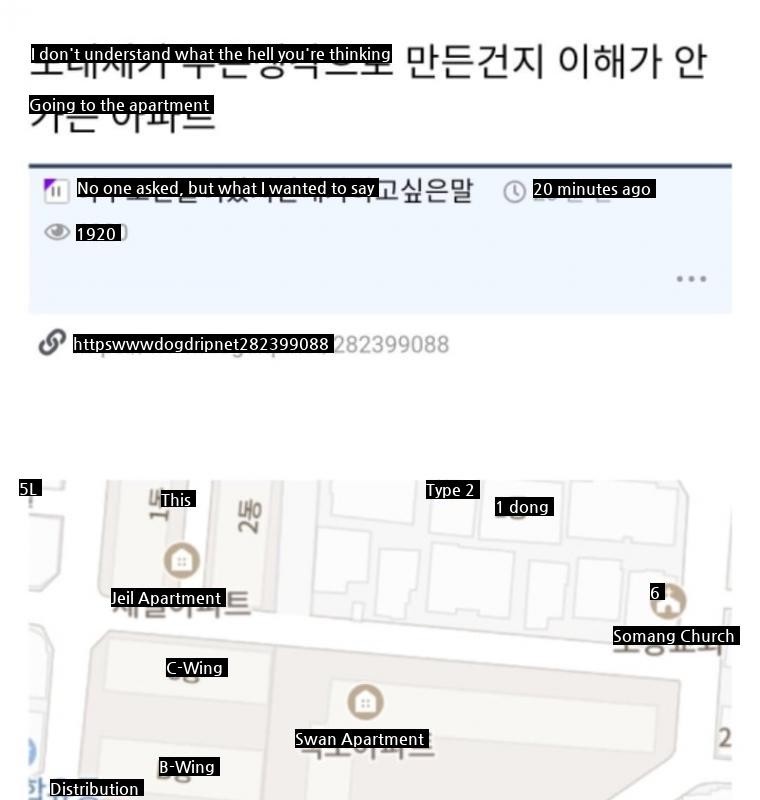Screen dimensions: 760x800
Task: Open the three-dot post options menu
Action: point(691,279)
